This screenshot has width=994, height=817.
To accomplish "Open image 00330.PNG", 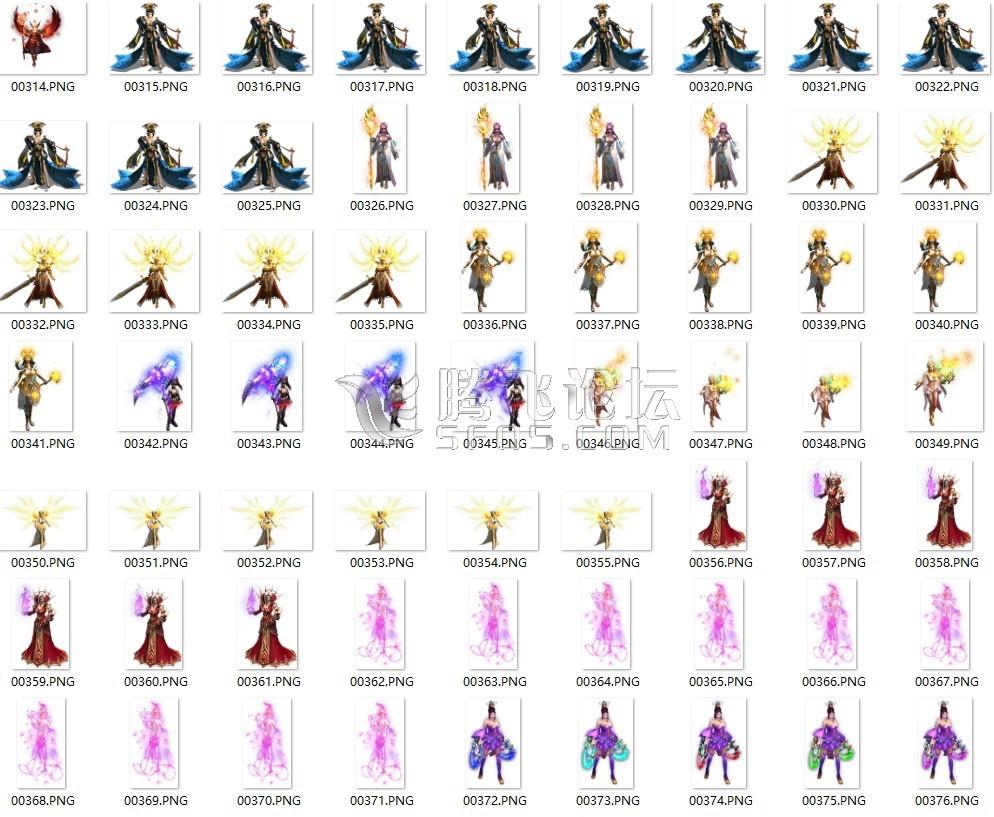I will click(x=833, y=154).
